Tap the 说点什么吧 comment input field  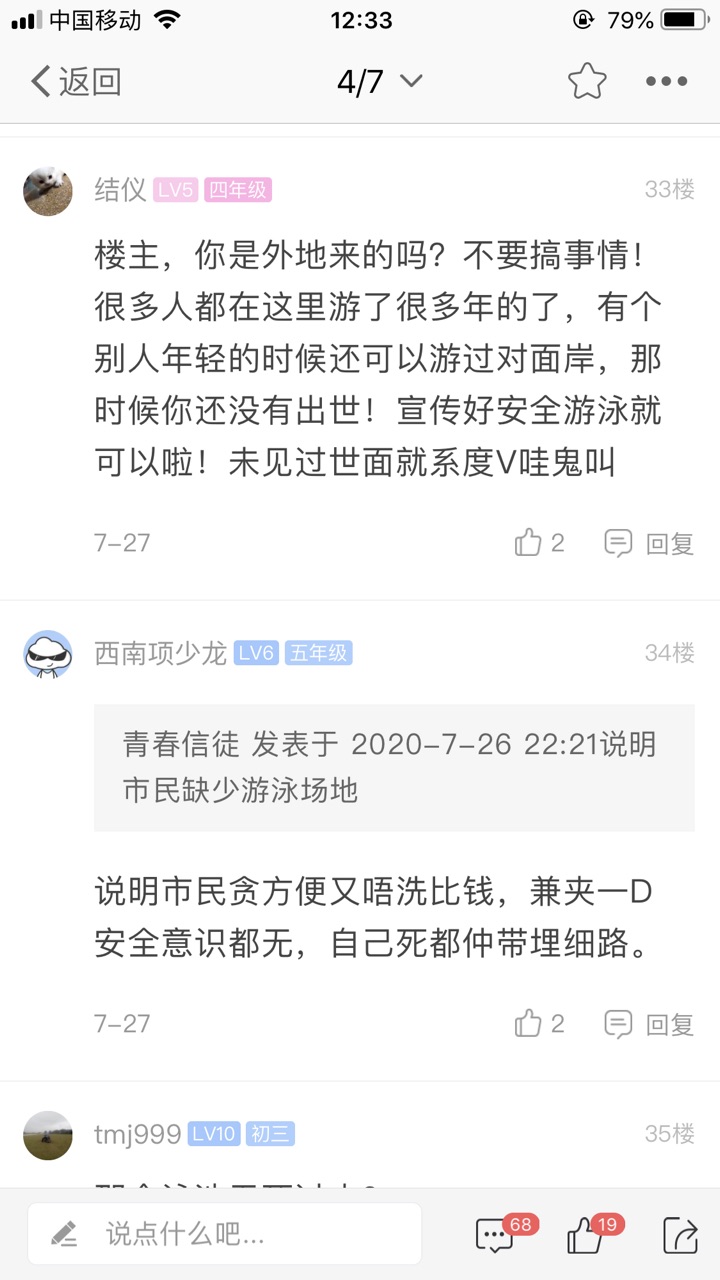click(225, 1234)
